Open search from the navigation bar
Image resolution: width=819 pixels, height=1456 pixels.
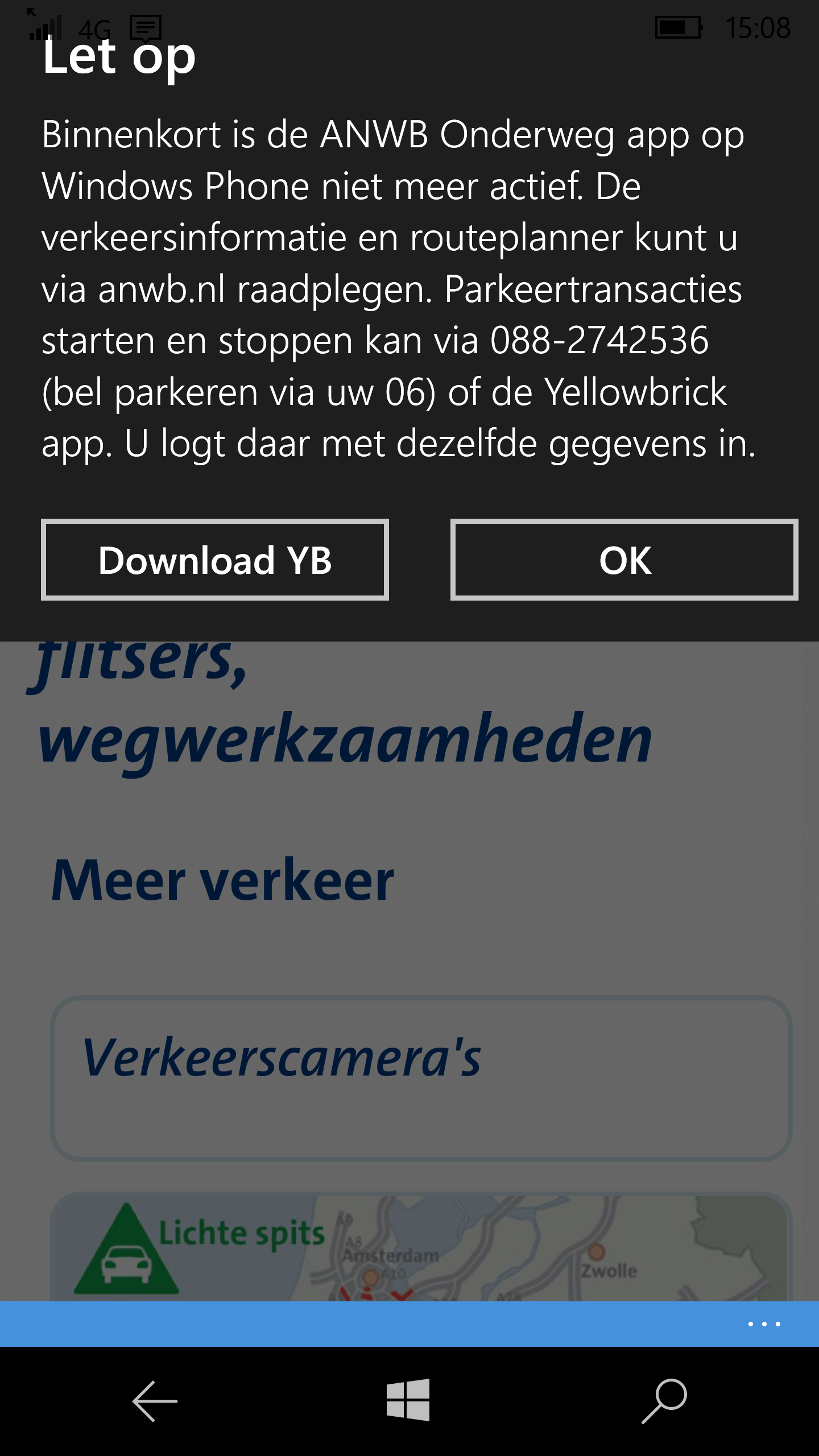pos(664,1401)
